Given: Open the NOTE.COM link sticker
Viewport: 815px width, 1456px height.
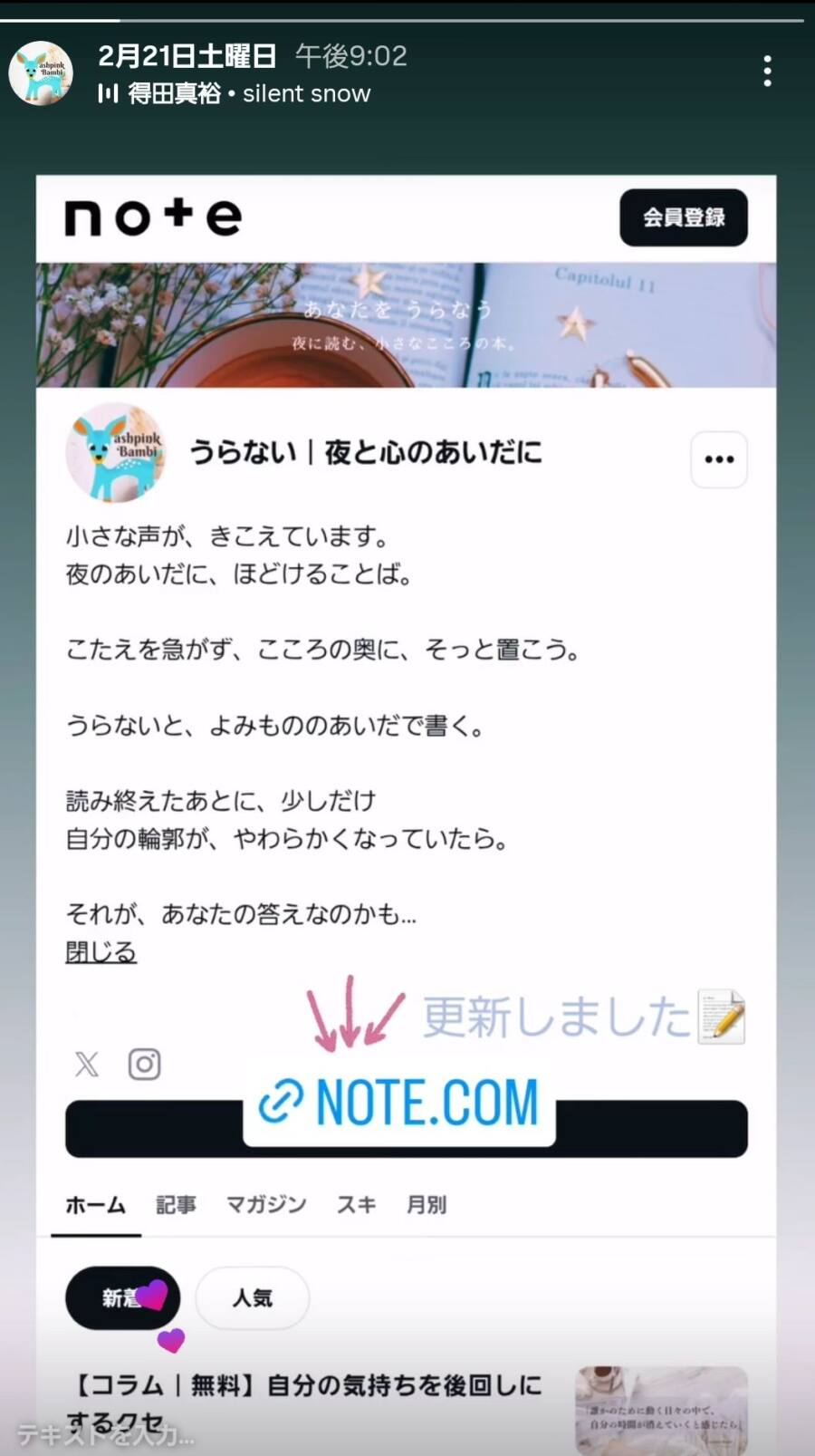Looking at the screenshot, I should (x=399, y=1103).
